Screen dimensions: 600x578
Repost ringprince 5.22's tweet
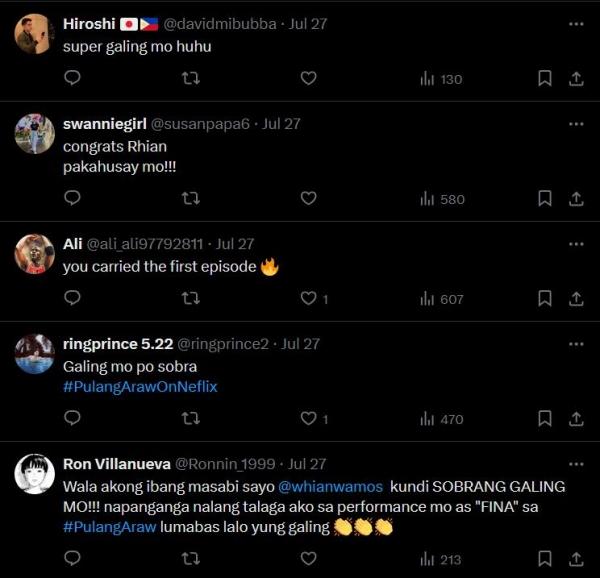[x=190, y=419]
